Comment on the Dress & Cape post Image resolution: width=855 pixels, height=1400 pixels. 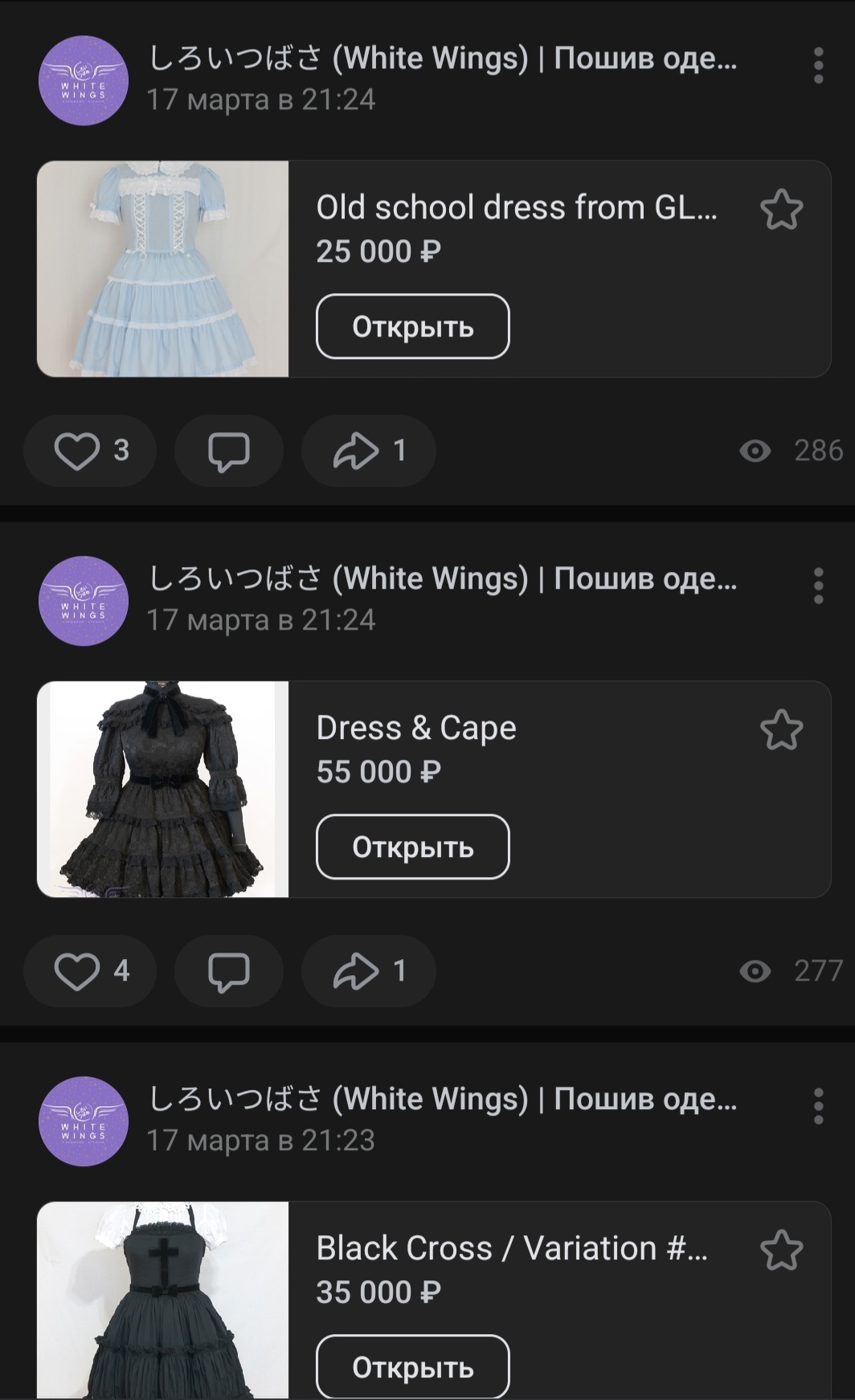[229, 971]
